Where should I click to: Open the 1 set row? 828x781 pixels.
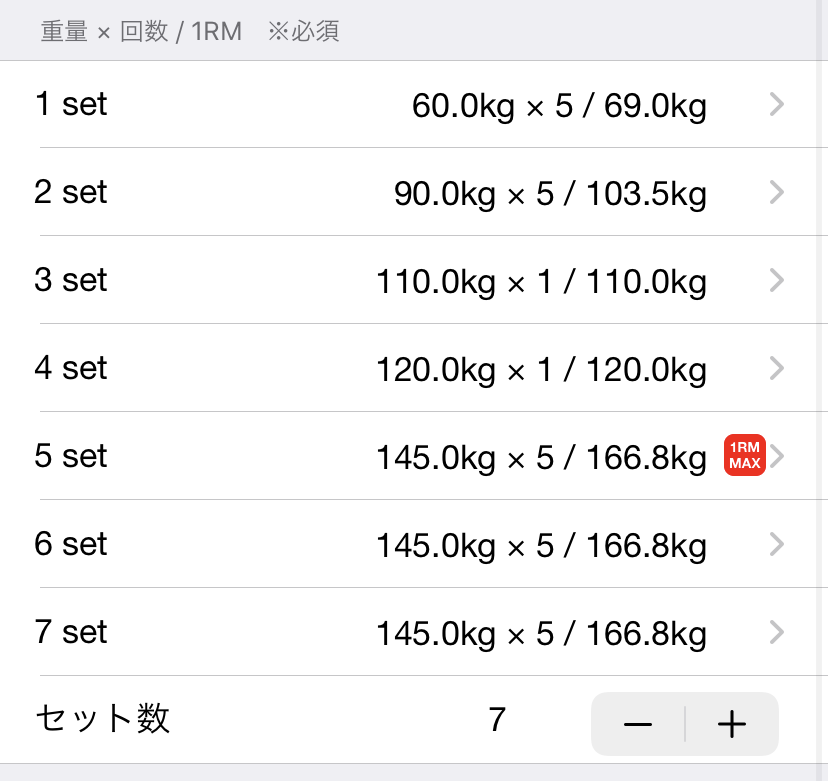414,105
